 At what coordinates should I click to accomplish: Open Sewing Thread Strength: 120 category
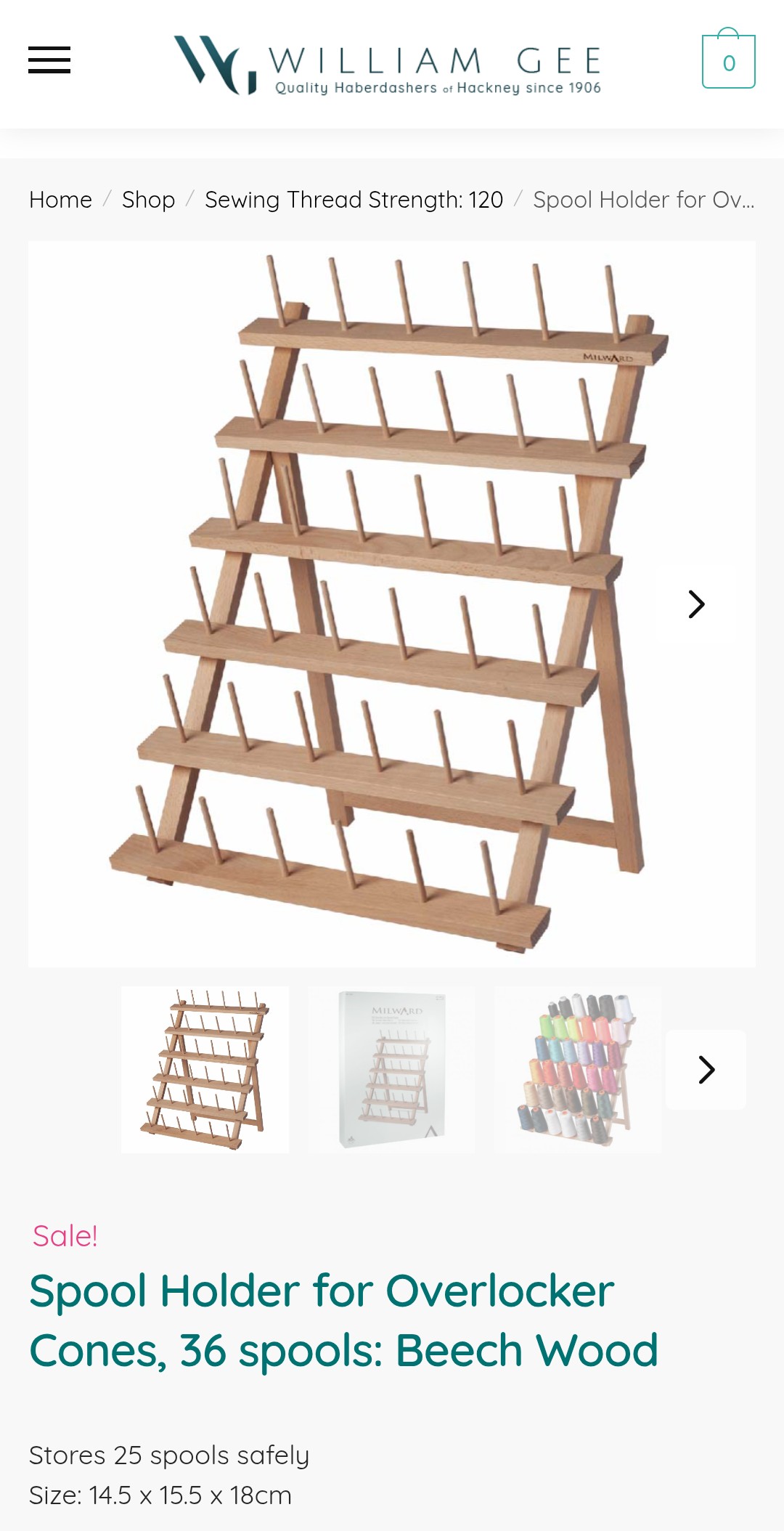click(x=354, y=200)
